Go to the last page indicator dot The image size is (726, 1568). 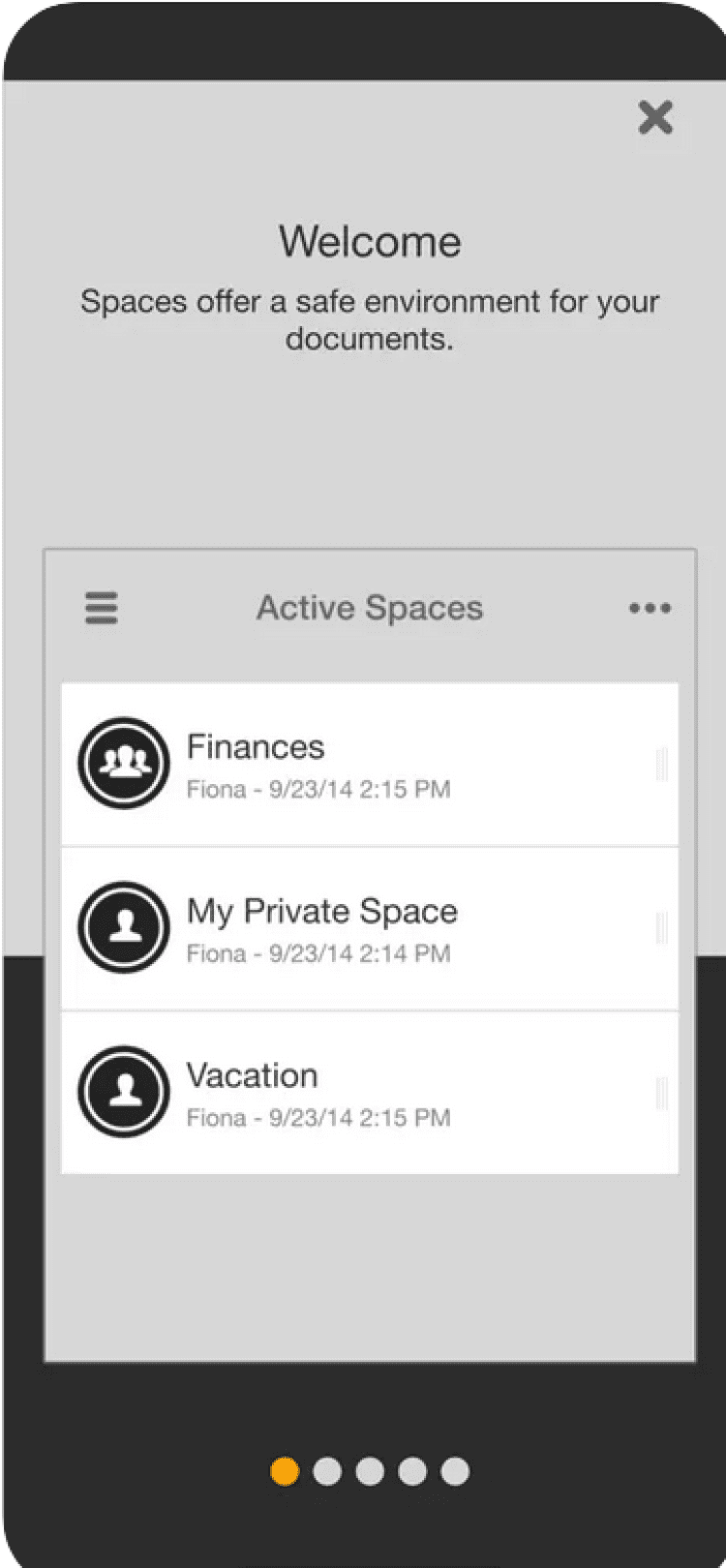coord(455,1471)
